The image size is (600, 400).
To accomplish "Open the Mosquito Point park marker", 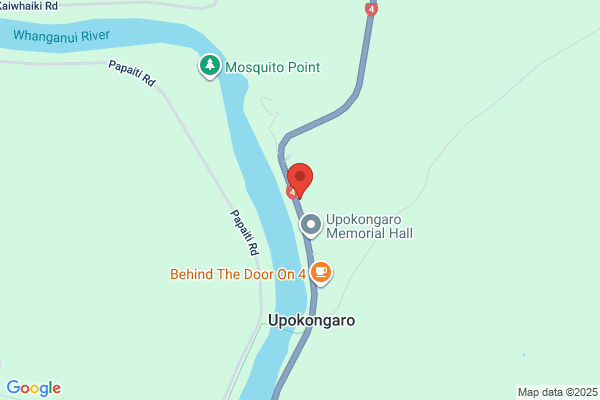I will 209,67.
